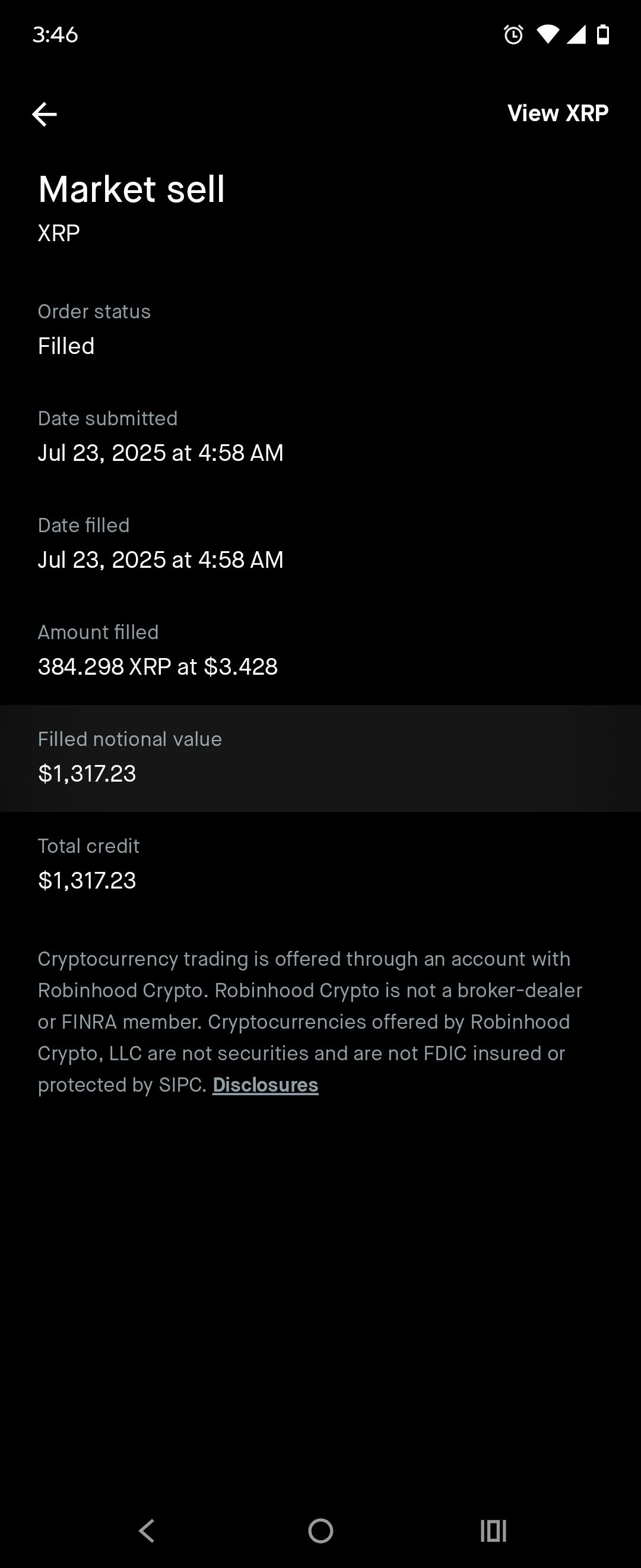Open the recent apps overview

point(493,1530)
